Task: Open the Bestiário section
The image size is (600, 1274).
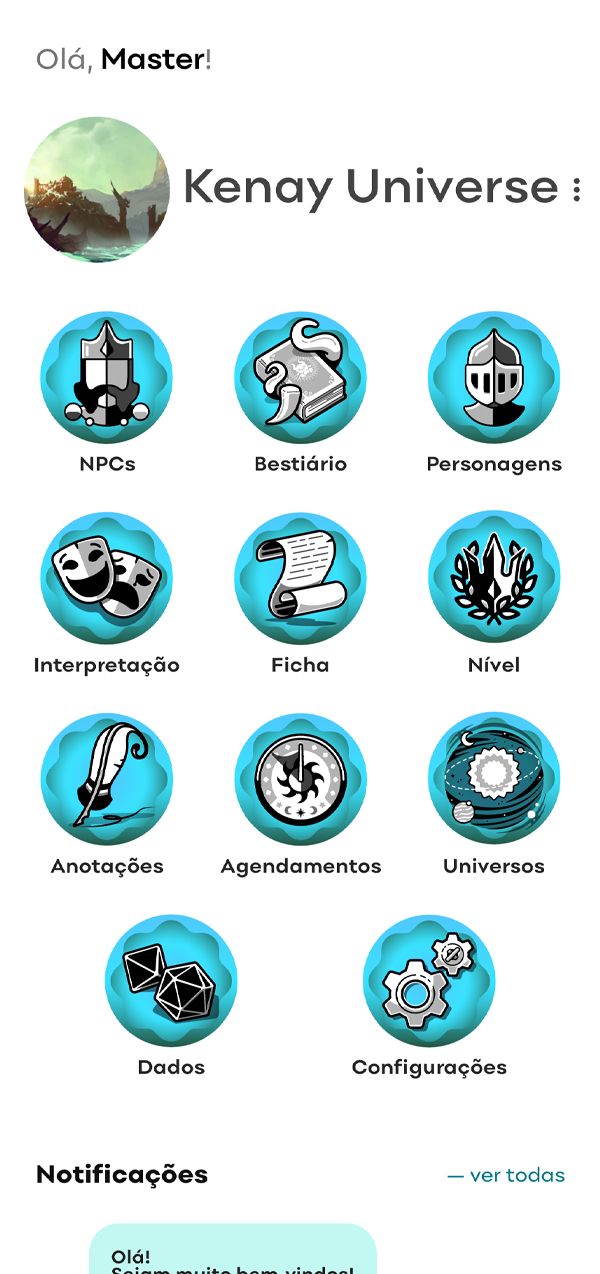Action: (300, 379)
